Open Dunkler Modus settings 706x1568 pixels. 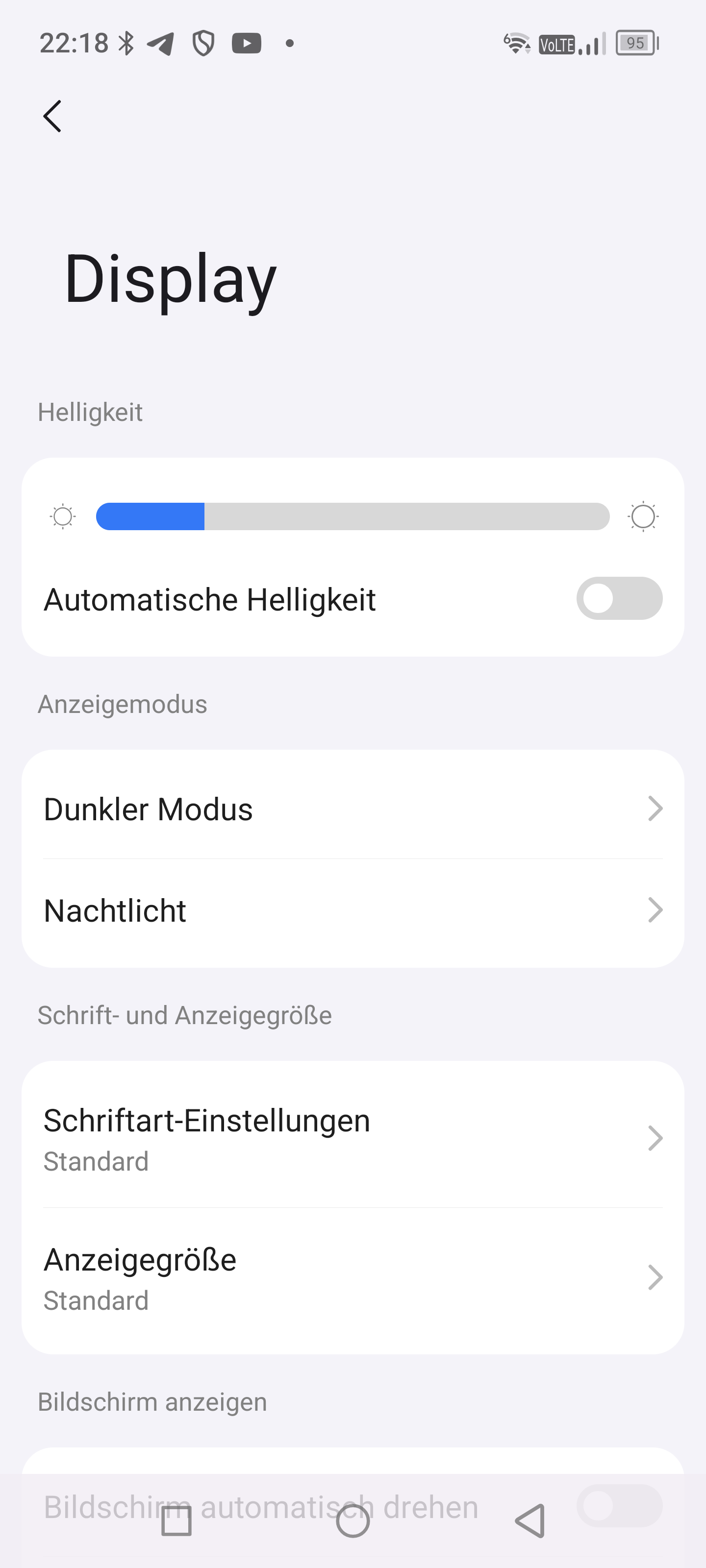(352, 809)
